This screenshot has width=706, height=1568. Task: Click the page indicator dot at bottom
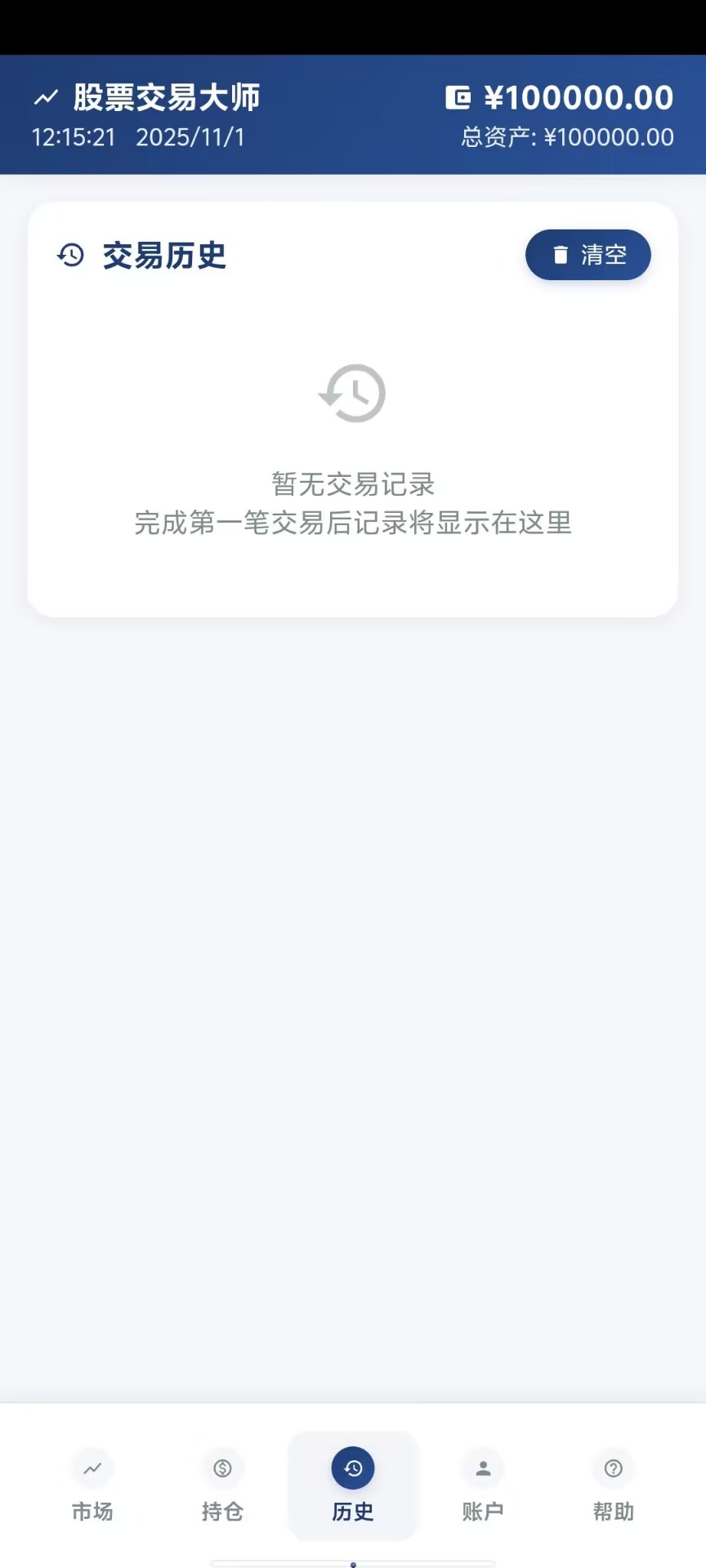click(352, 1562)
